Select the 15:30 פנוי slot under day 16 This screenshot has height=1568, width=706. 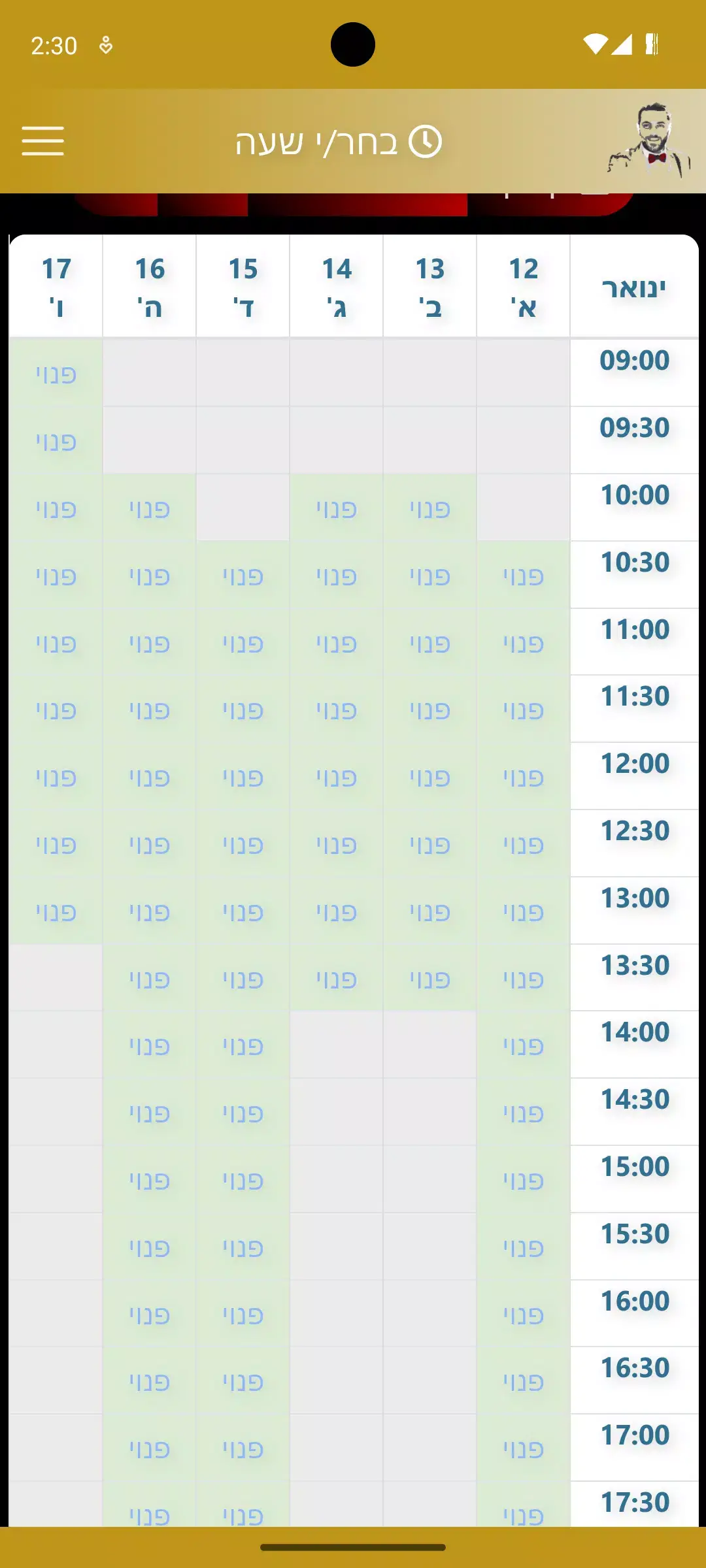click(x=148, y=1247)
